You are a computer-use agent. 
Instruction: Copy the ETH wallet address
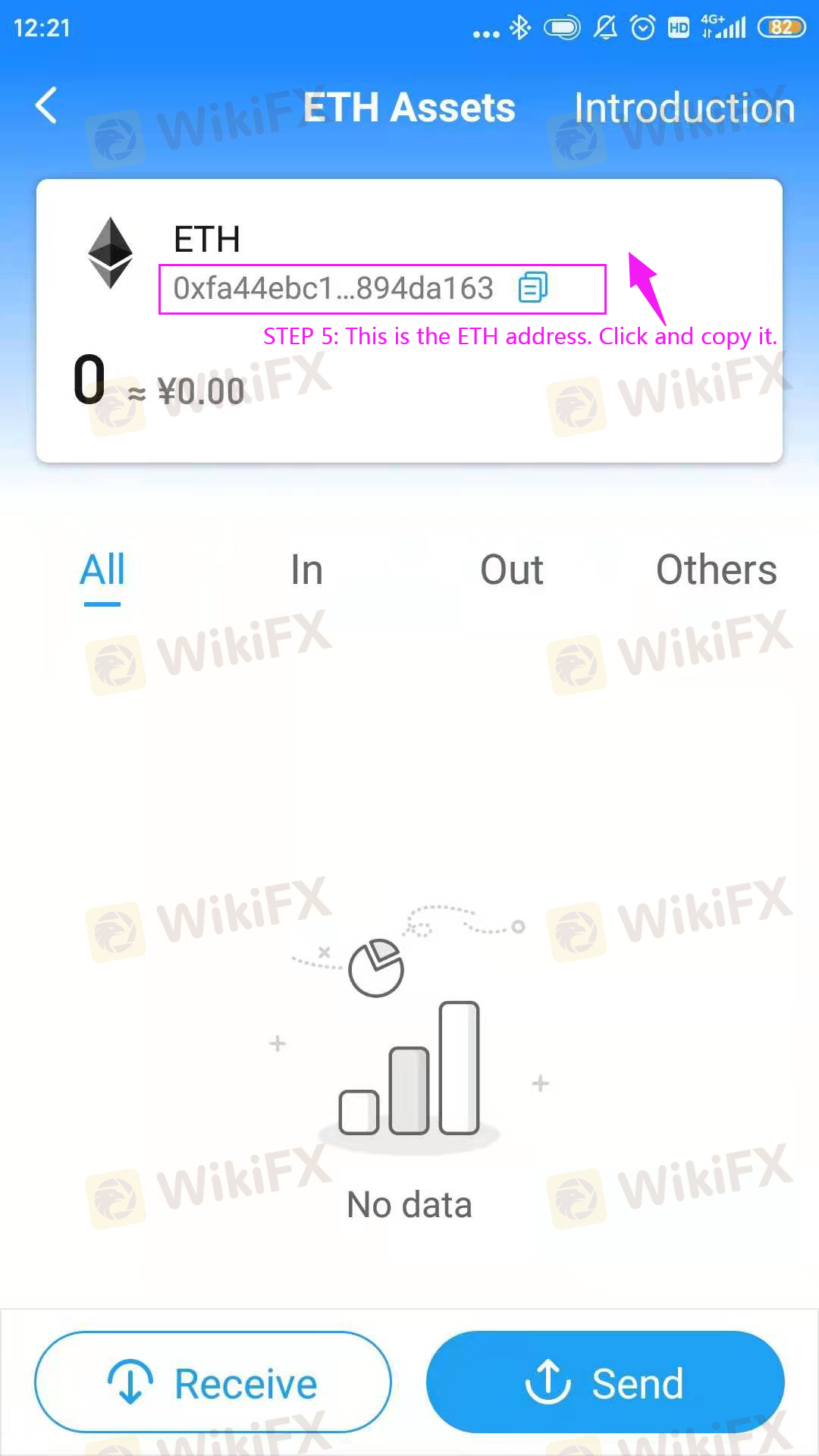(532, 288)
